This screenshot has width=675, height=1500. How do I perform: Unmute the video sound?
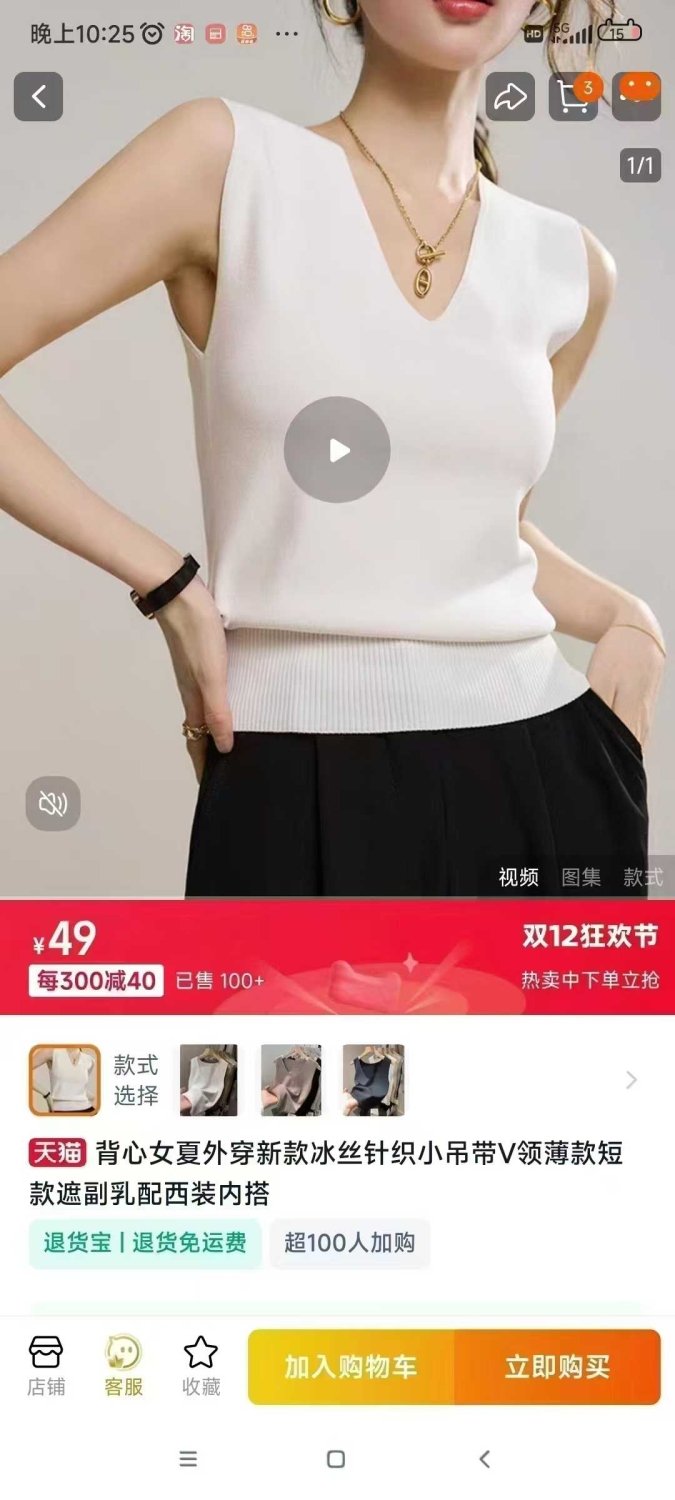[x=53, y=803]
